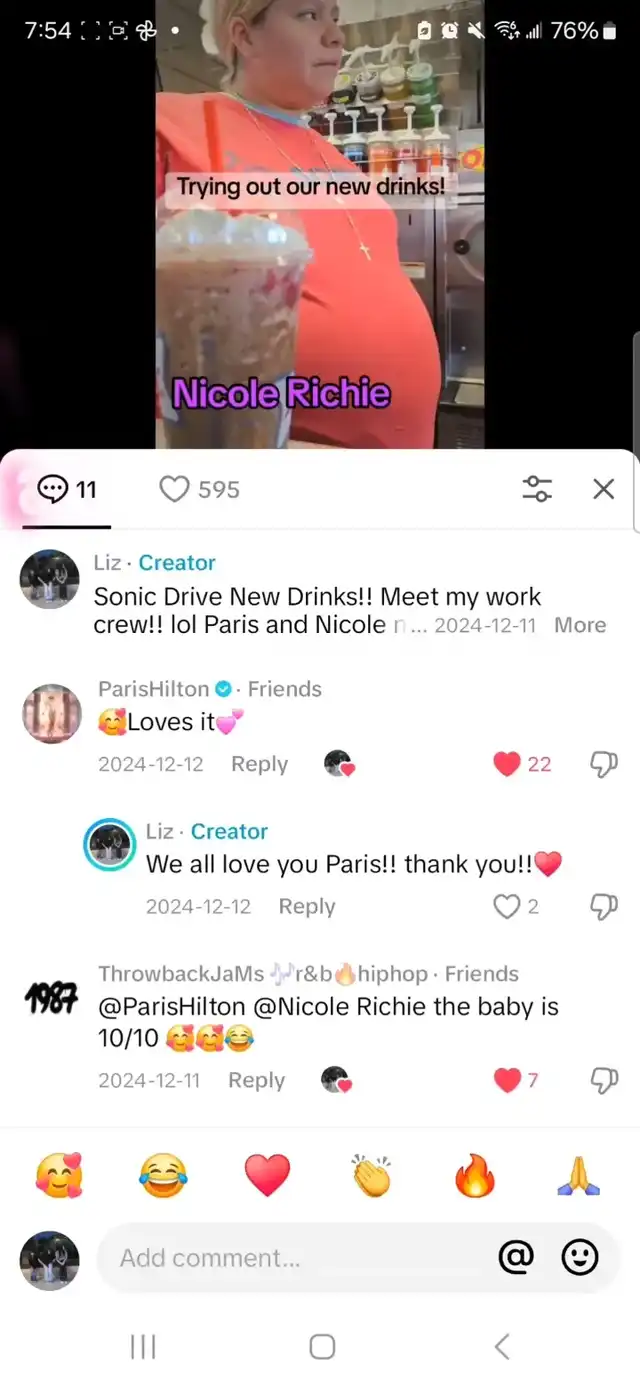Tap the Add comment field
The width and height of the screenshot is (640, 1387).
tap(300, 1258)
